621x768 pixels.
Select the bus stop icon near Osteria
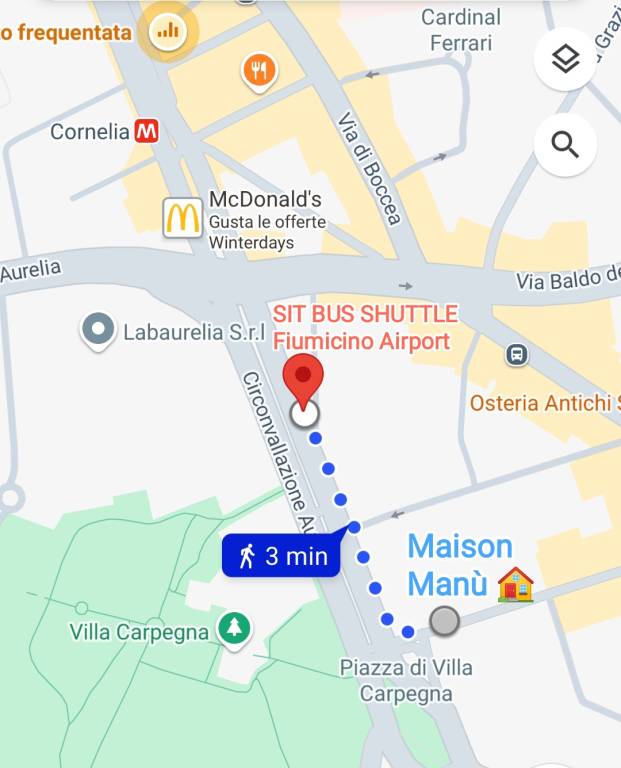tap(517, 354)
